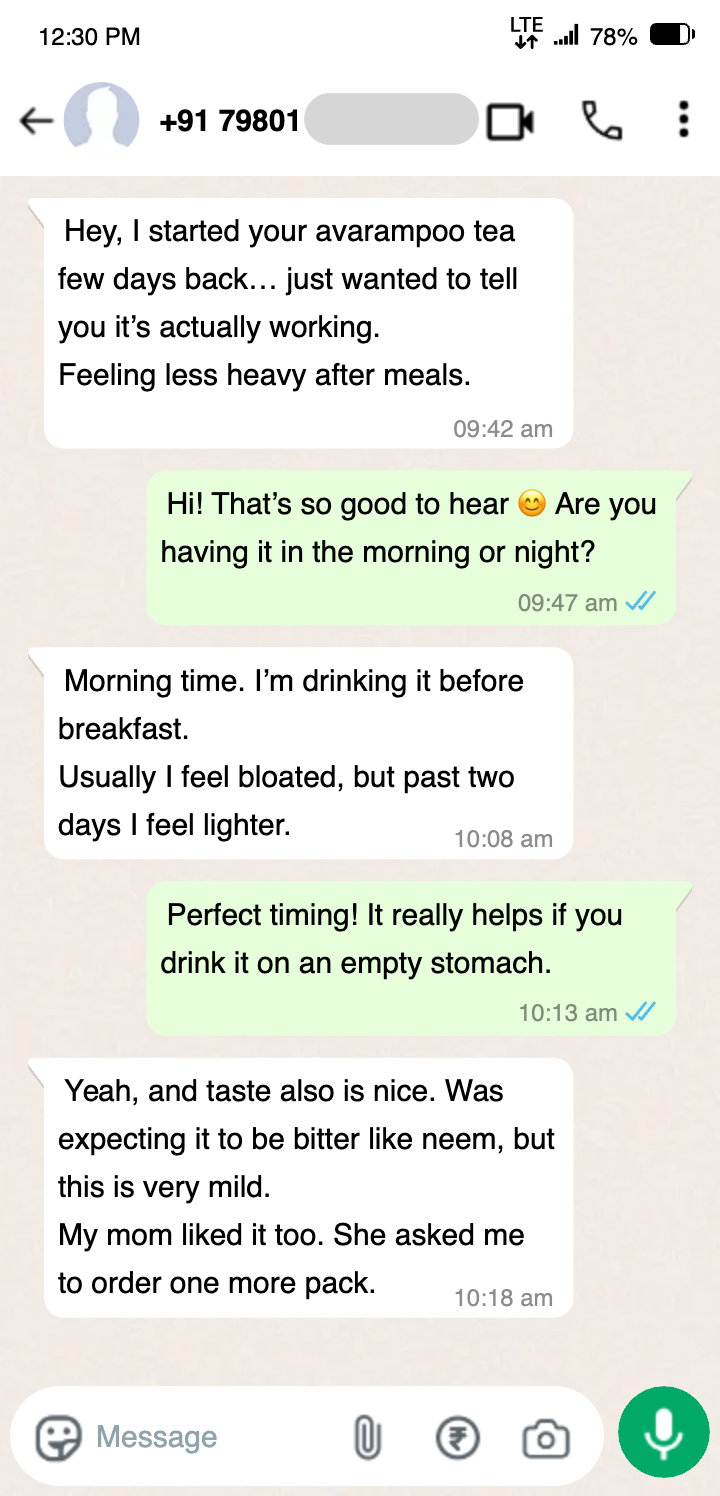Open the three-dot overflow menu

[x=683, y=119]
